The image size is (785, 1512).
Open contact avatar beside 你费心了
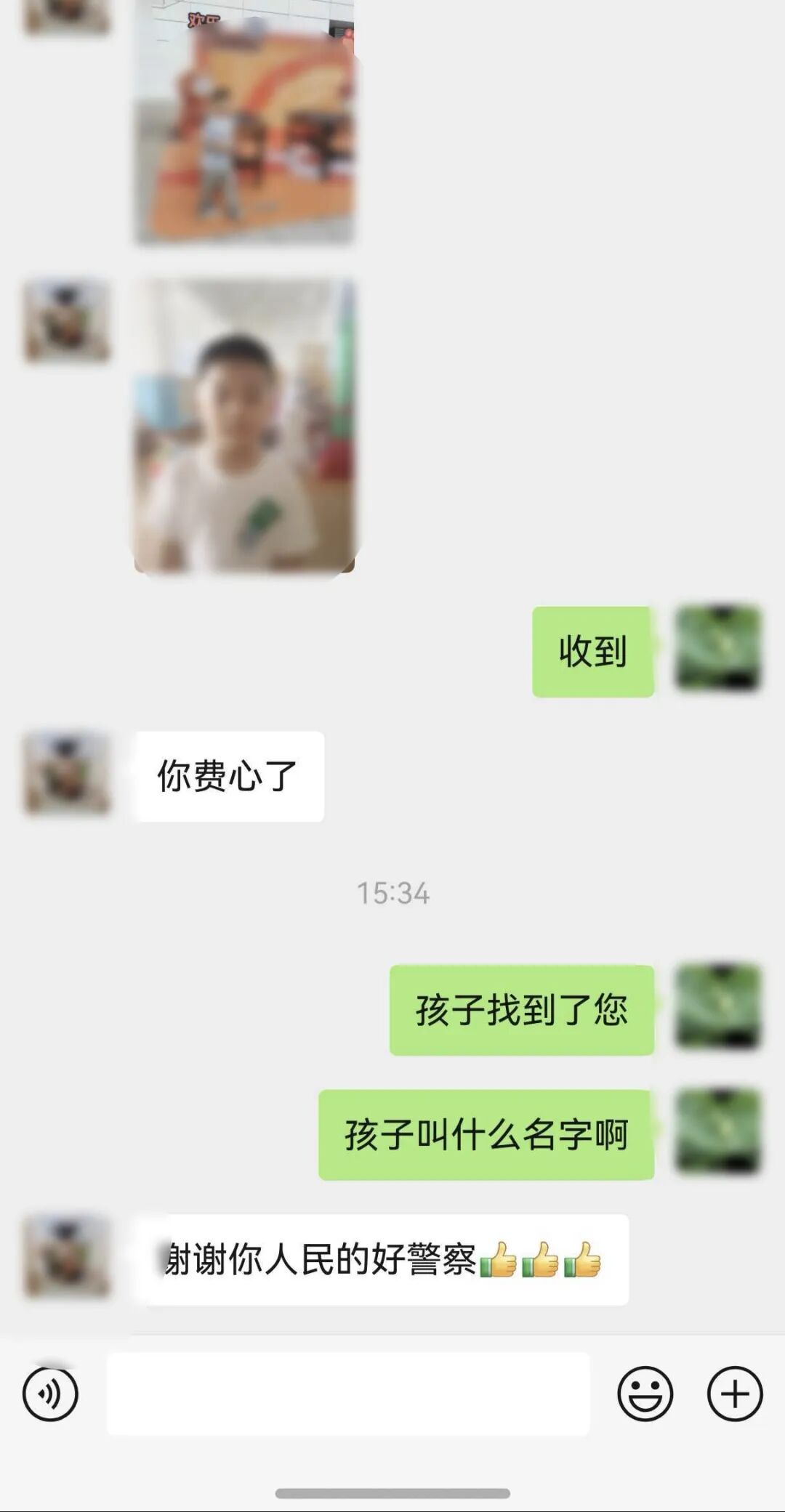pyautogui.click(x=67, y=775)
